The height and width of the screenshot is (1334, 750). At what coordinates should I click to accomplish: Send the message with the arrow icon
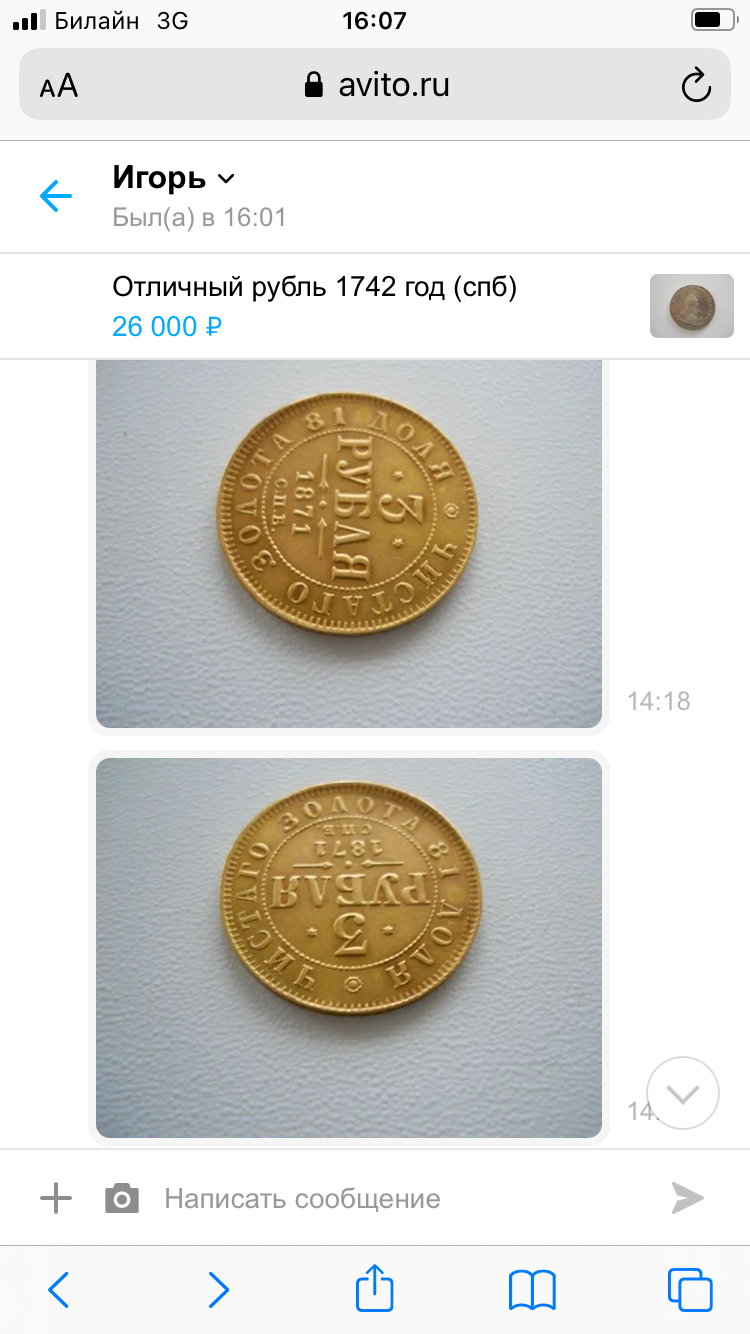click(x=687, y=1198)
